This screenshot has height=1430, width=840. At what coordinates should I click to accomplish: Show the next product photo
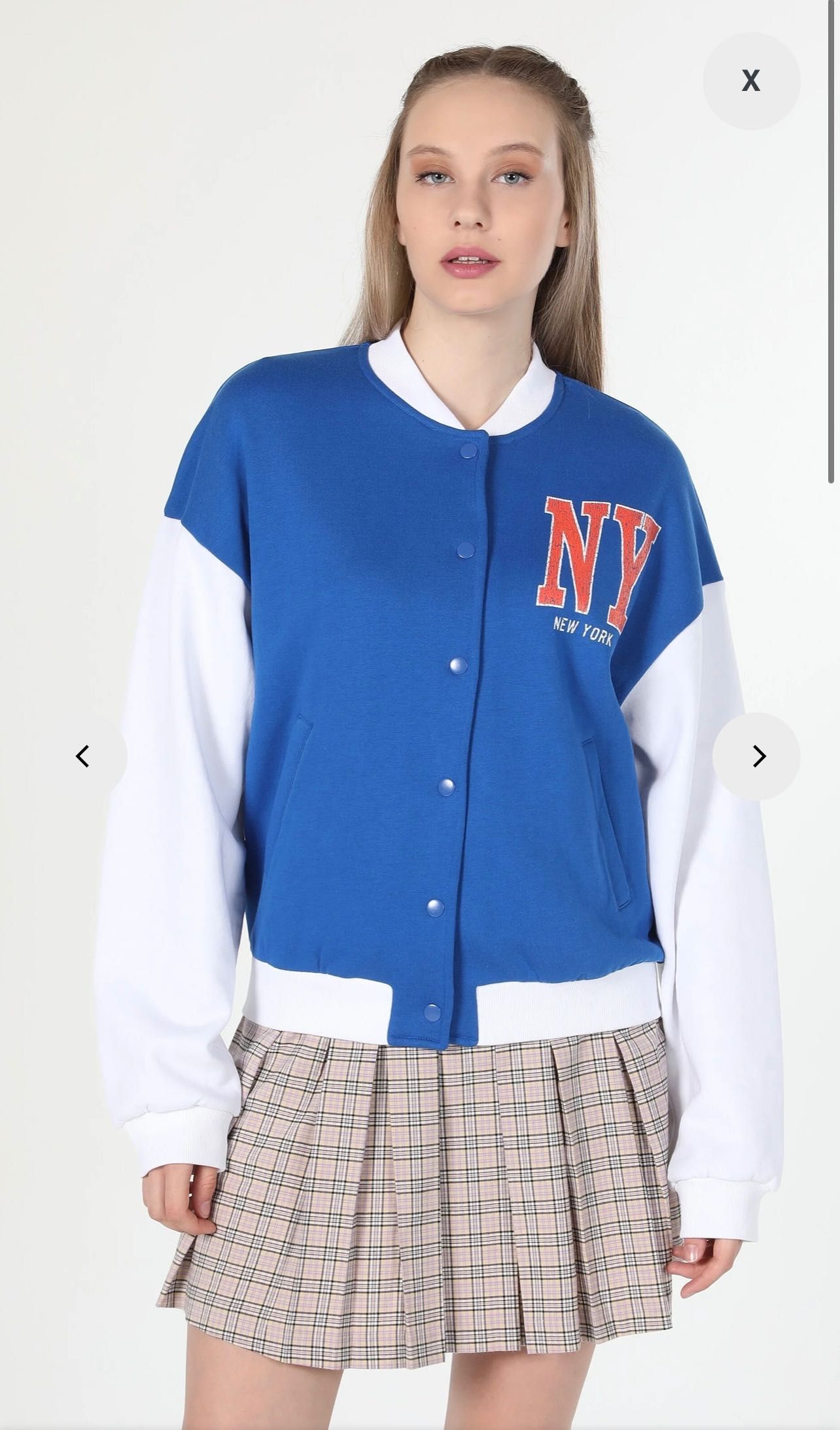tap(757, 756)
